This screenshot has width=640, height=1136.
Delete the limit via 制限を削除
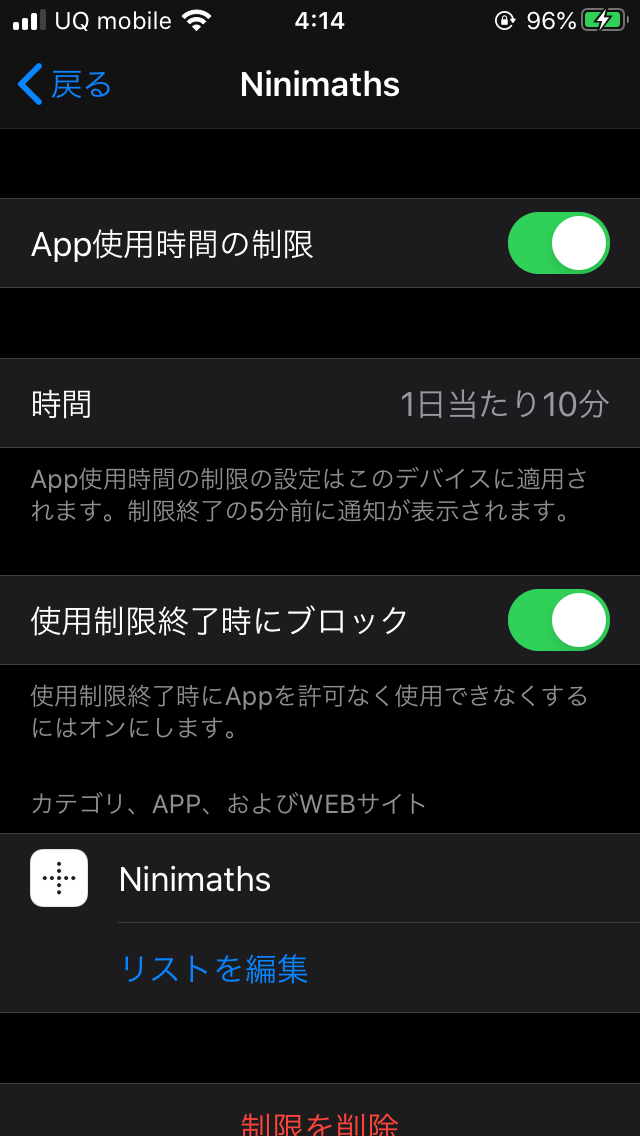(x=320, y=1122)
